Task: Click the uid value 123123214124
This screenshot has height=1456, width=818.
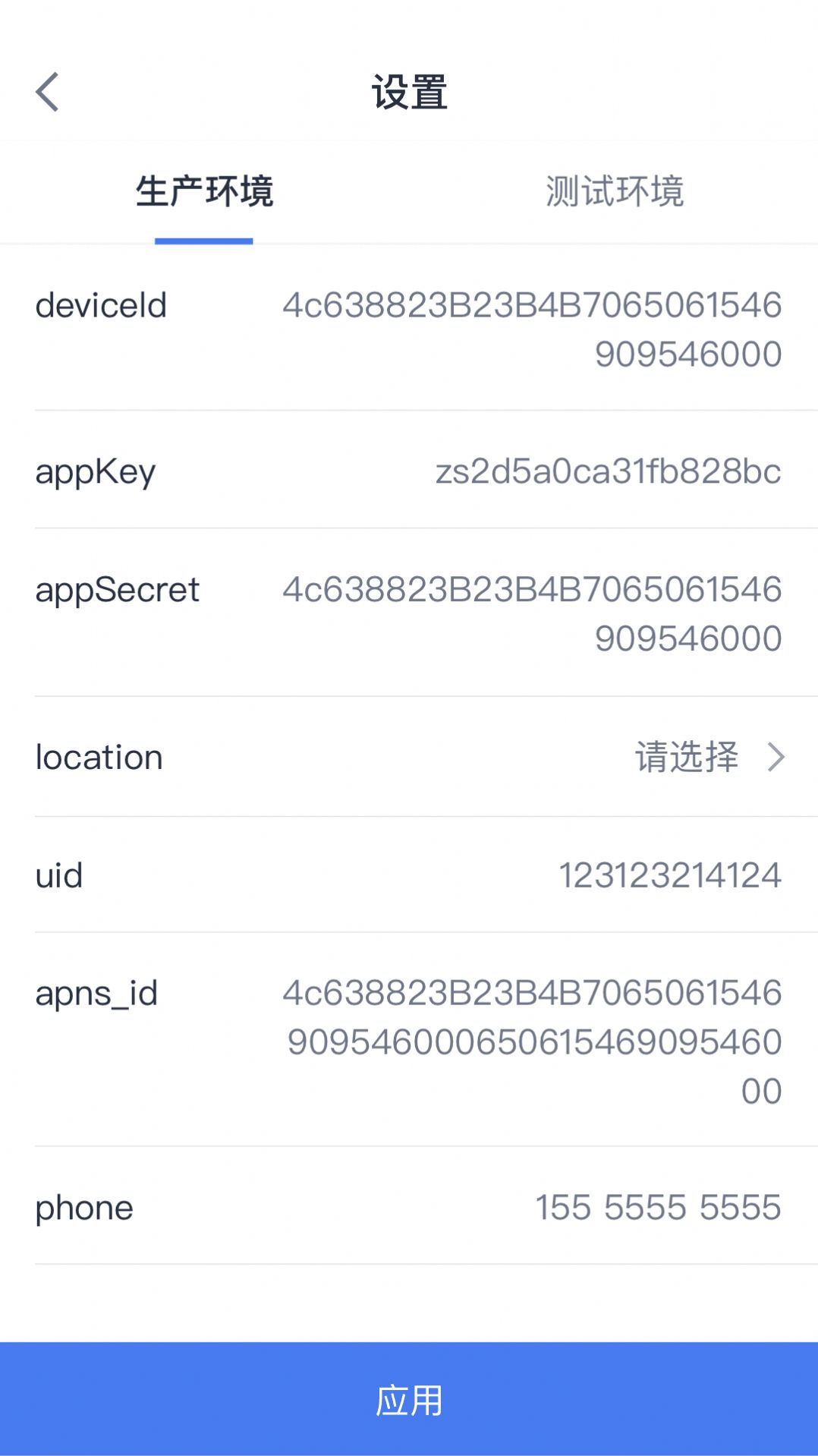Action: click(x=669, y=875)
